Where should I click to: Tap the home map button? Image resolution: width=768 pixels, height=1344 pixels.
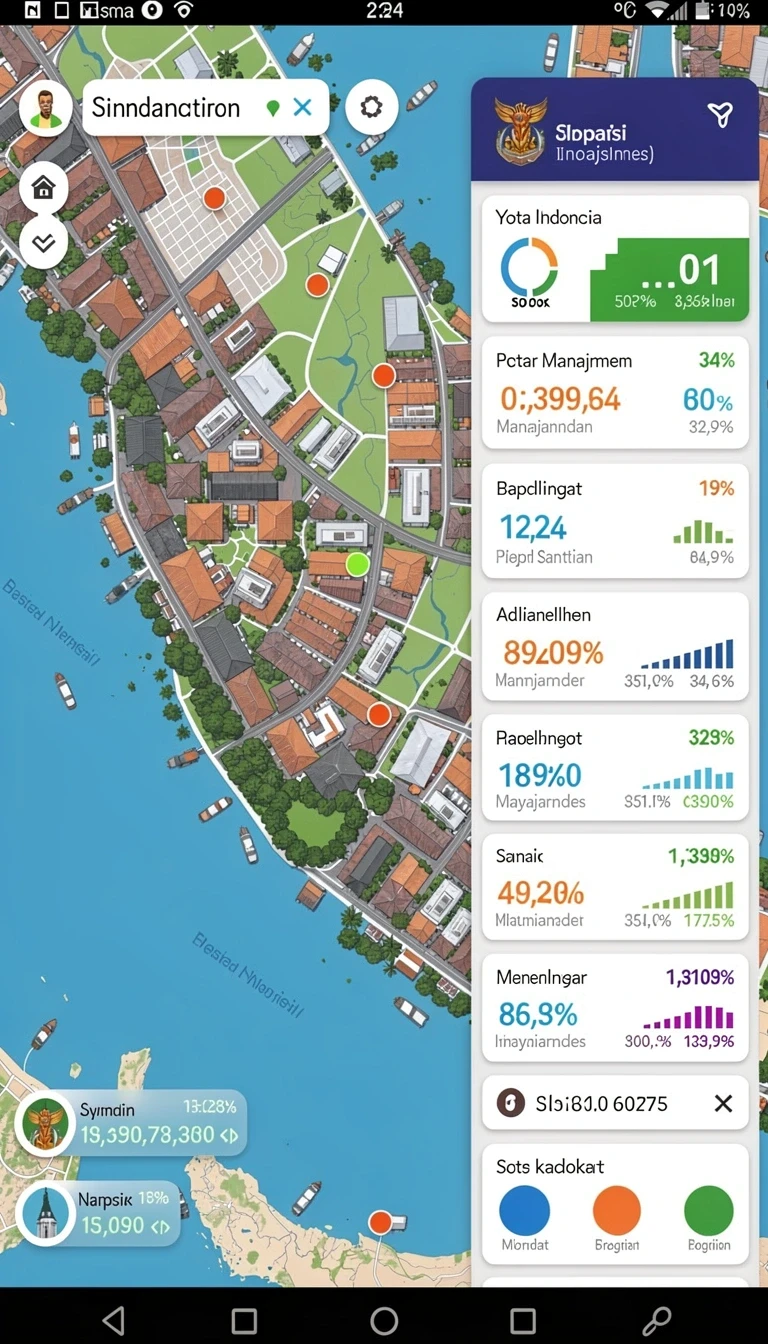click(x=44, y=188)
